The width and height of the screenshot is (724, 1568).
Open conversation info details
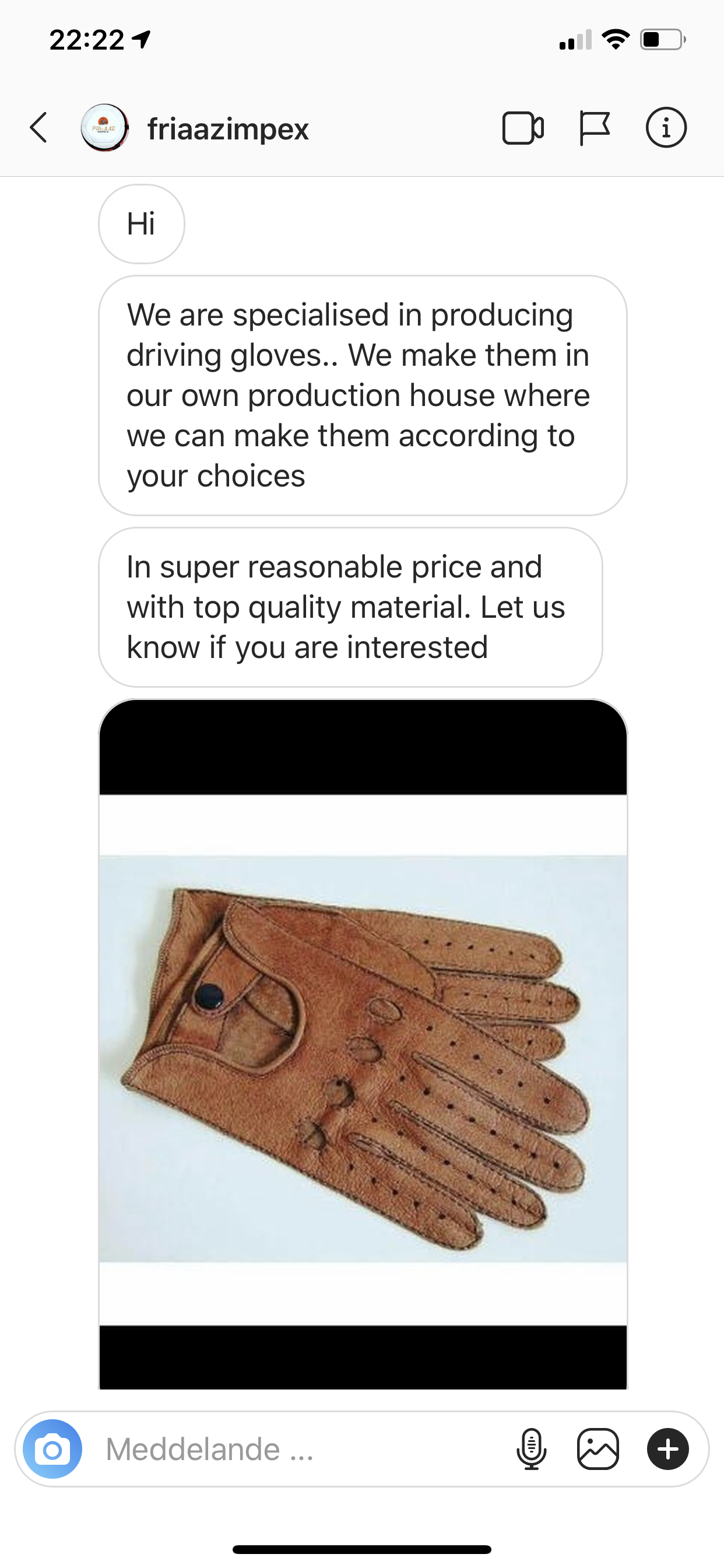tap(666, 128)
